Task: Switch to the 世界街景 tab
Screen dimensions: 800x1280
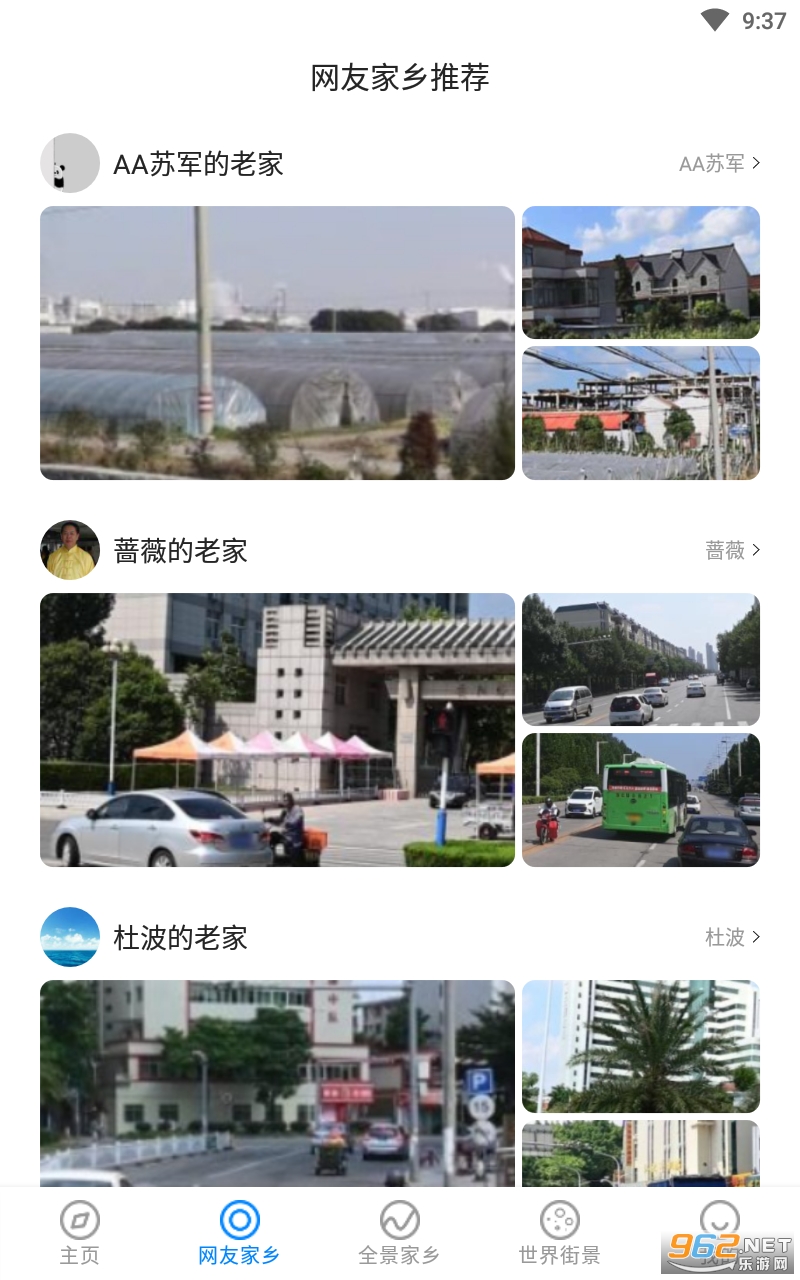Action: (559, 1234)
